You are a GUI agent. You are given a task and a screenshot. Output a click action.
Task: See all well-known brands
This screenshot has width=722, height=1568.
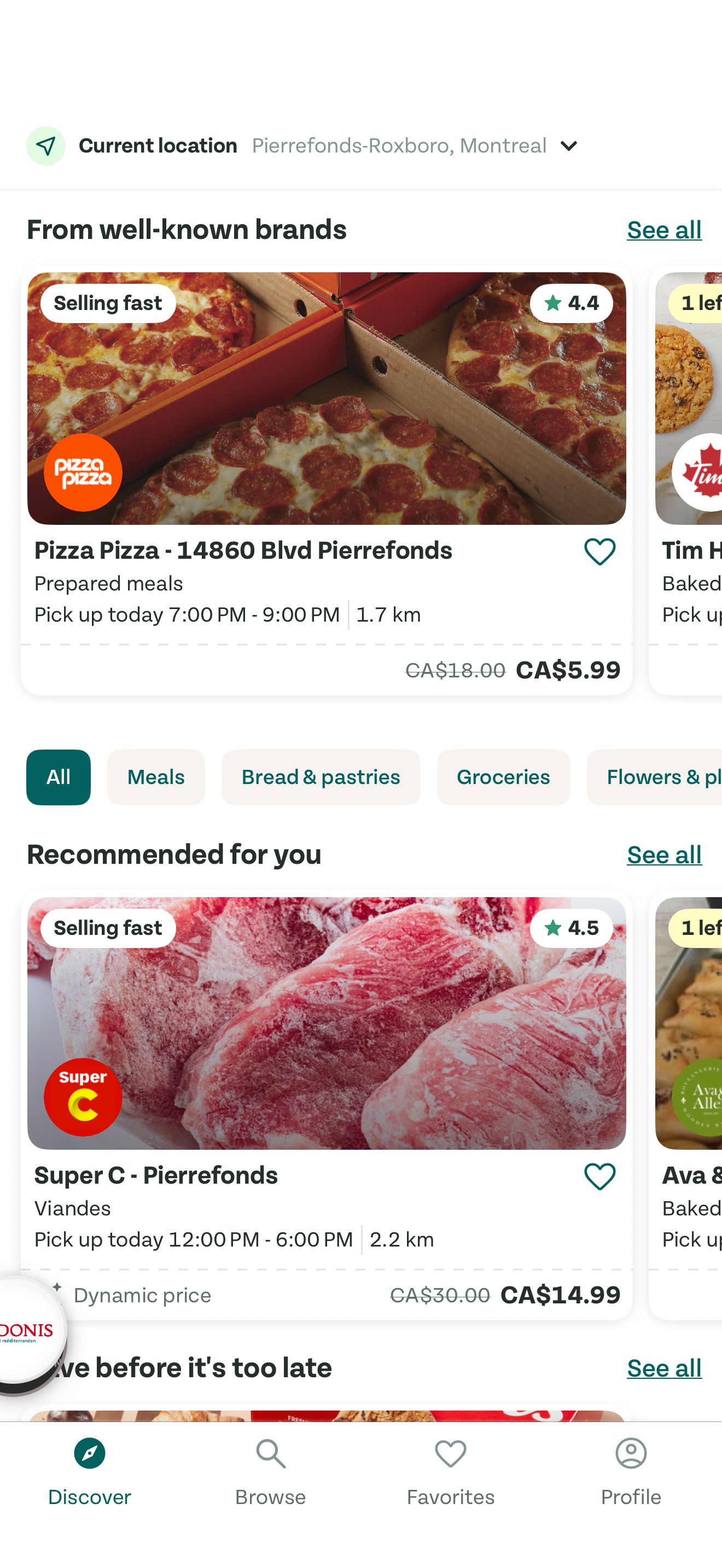tap(663, 230)
